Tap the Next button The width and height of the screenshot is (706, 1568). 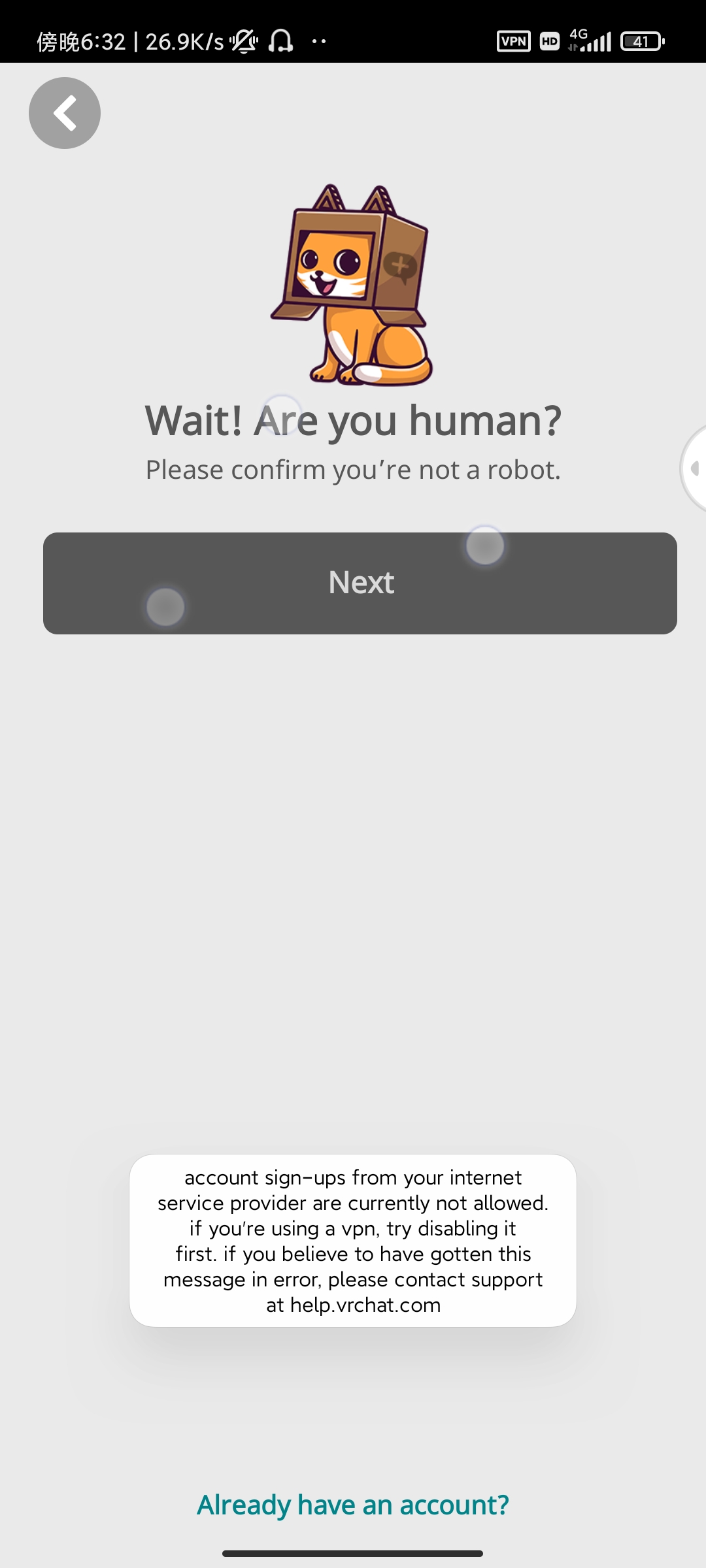[x=360, y=583]
